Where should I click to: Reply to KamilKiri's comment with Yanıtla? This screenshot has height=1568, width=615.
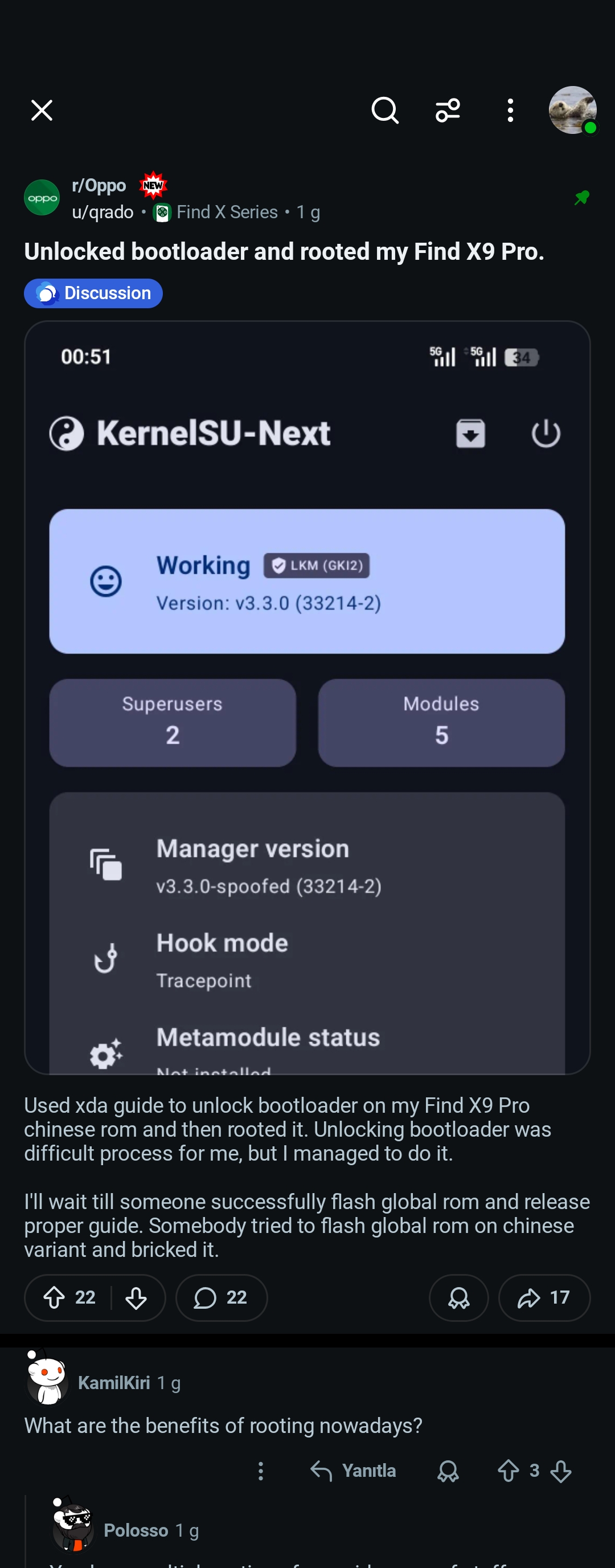coord(353,1471)
